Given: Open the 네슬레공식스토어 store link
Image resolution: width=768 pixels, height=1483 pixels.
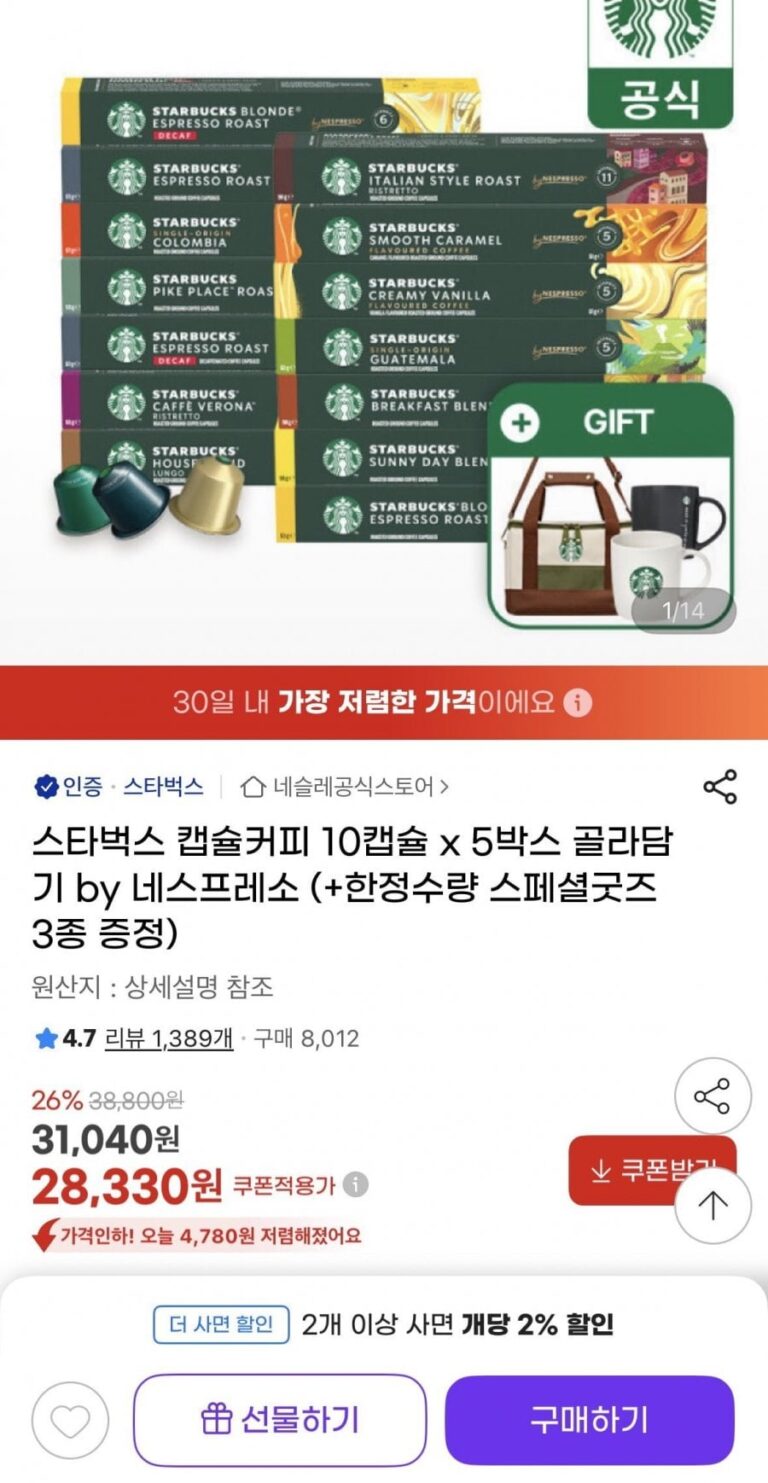Looking at the screenshot, I should 346,787.
